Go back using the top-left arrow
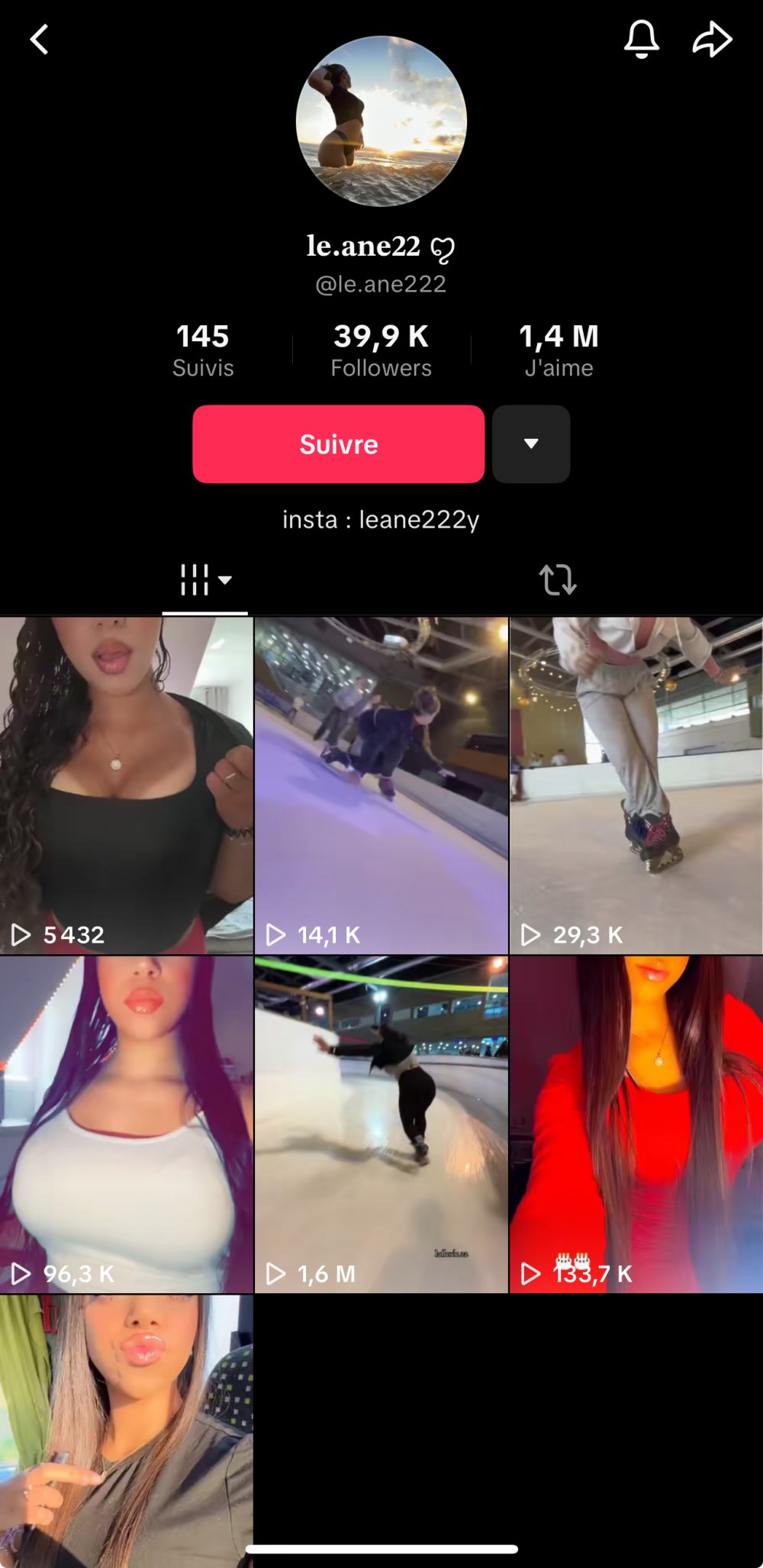The image size is (763, 1568). 40,40
